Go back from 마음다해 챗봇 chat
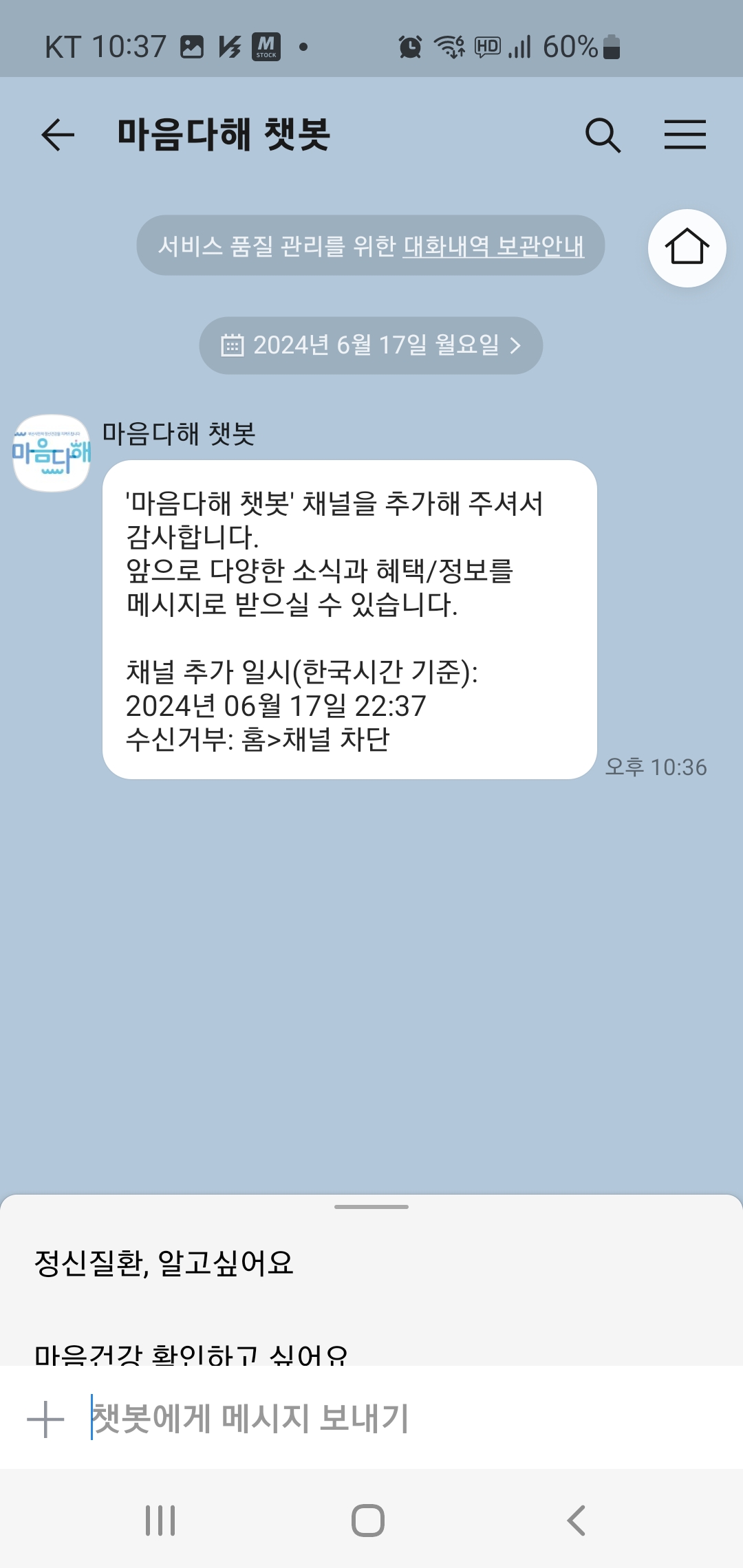 point(58,135)
